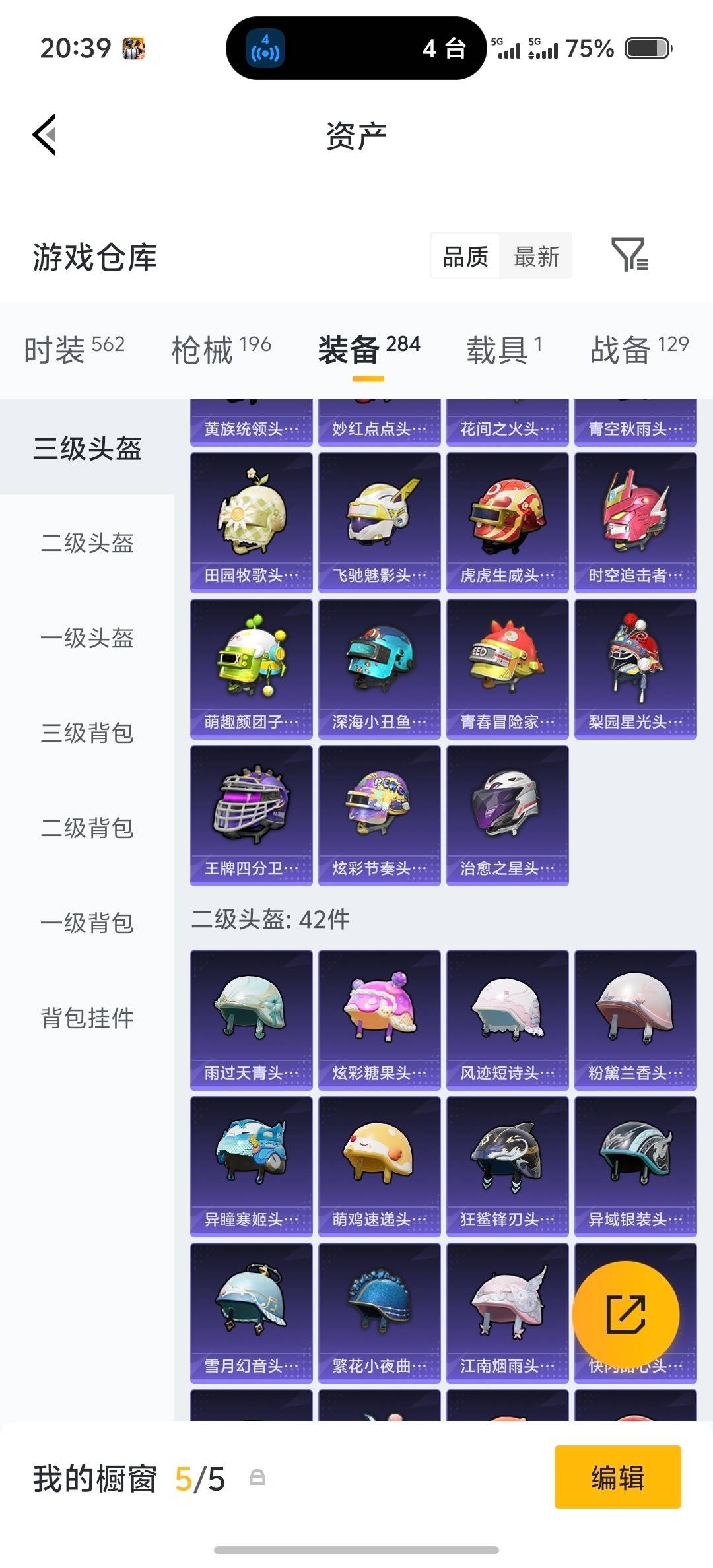
Task: Switch sorting to 最新
Action: click(537, 257)
